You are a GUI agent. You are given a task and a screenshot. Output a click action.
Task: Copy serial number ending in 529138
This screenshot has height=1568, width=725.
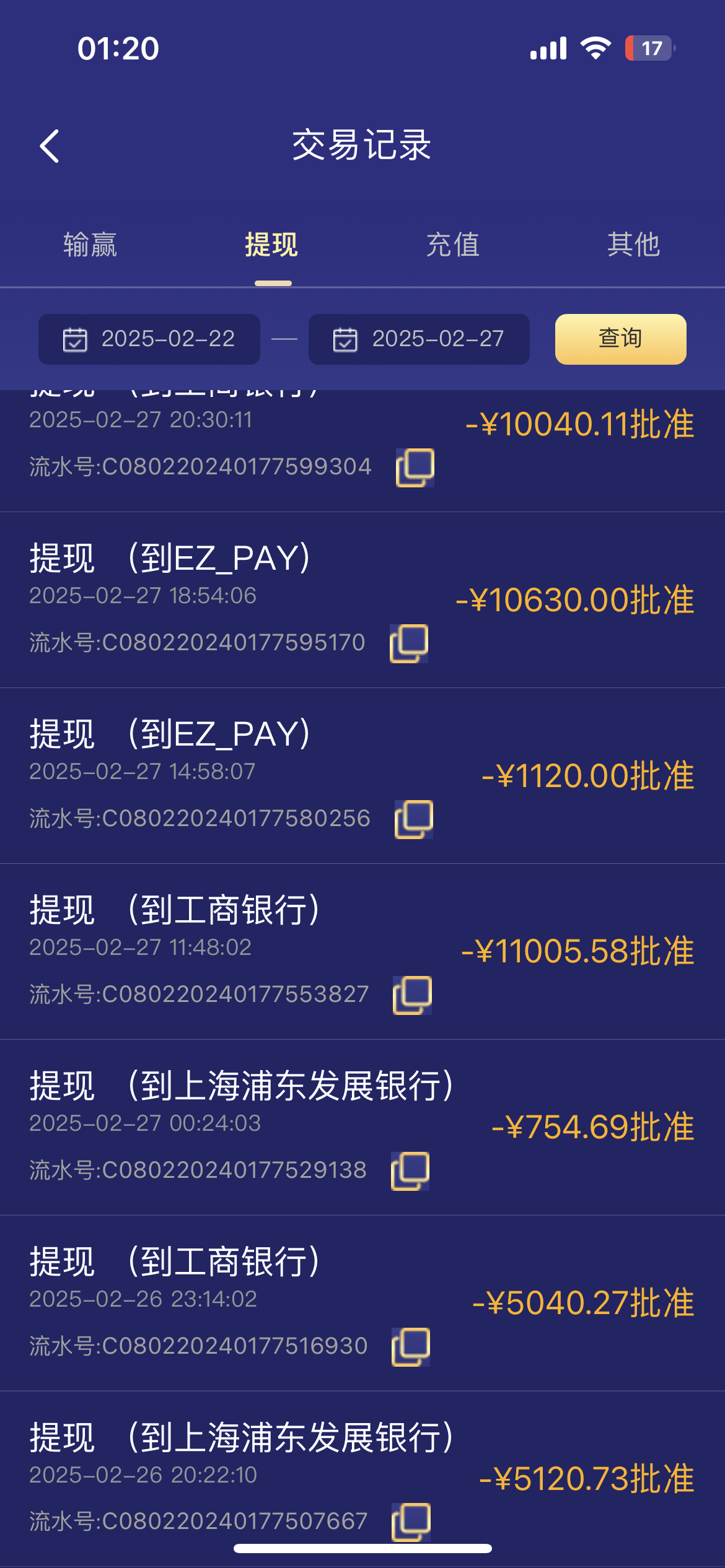[x=410, y=1171]
